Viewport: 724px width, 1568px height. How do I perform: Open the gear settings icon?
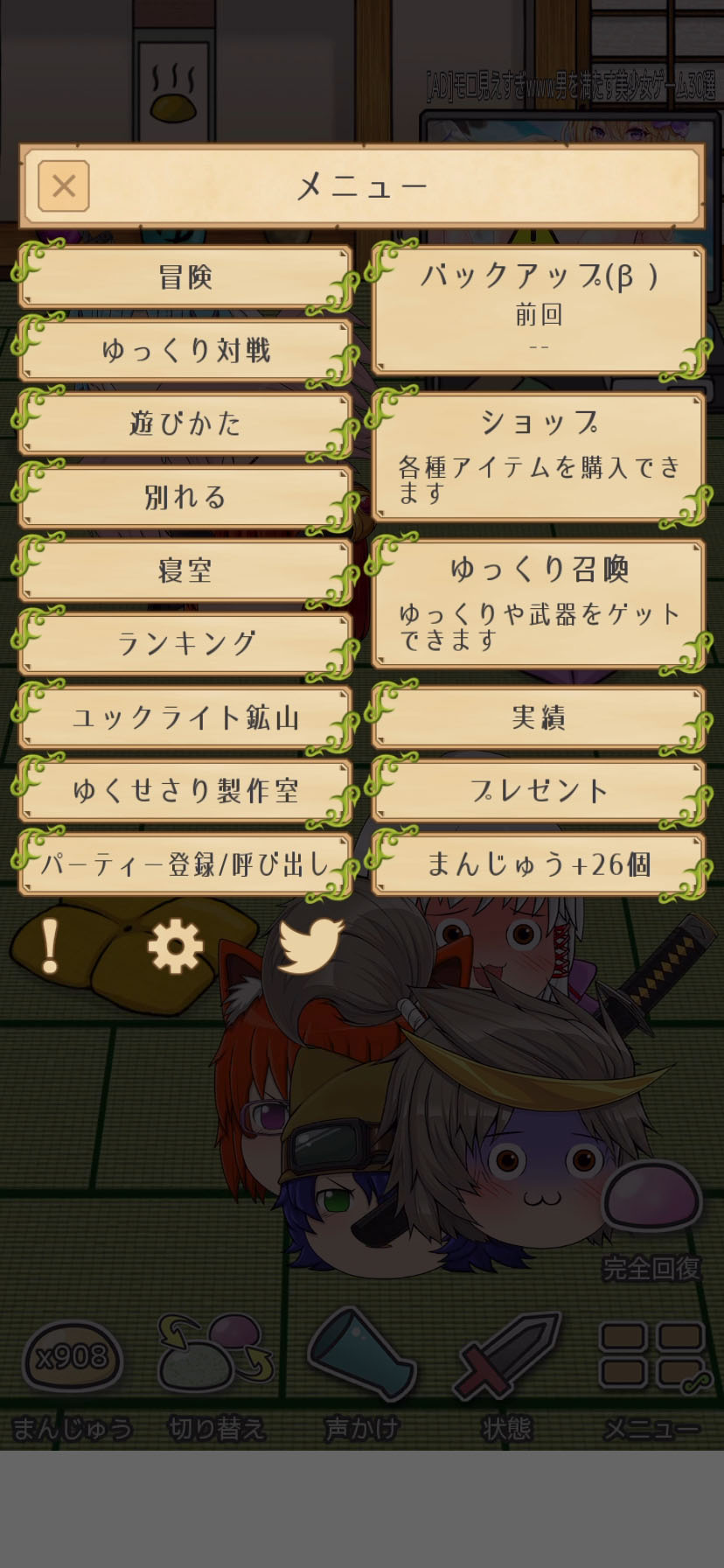175,946
